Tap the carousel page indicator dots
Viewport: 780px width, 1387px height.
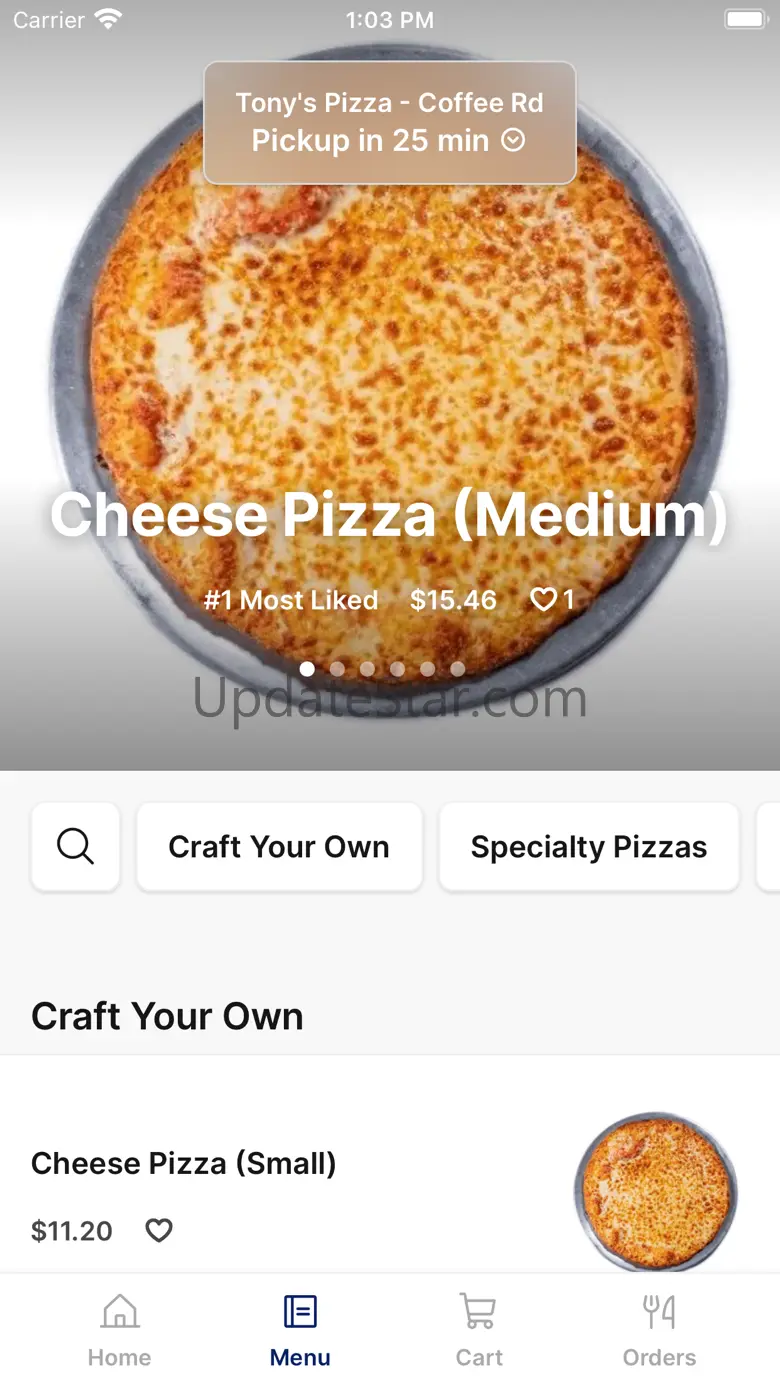pyautogui.click(x=382, y=669)
